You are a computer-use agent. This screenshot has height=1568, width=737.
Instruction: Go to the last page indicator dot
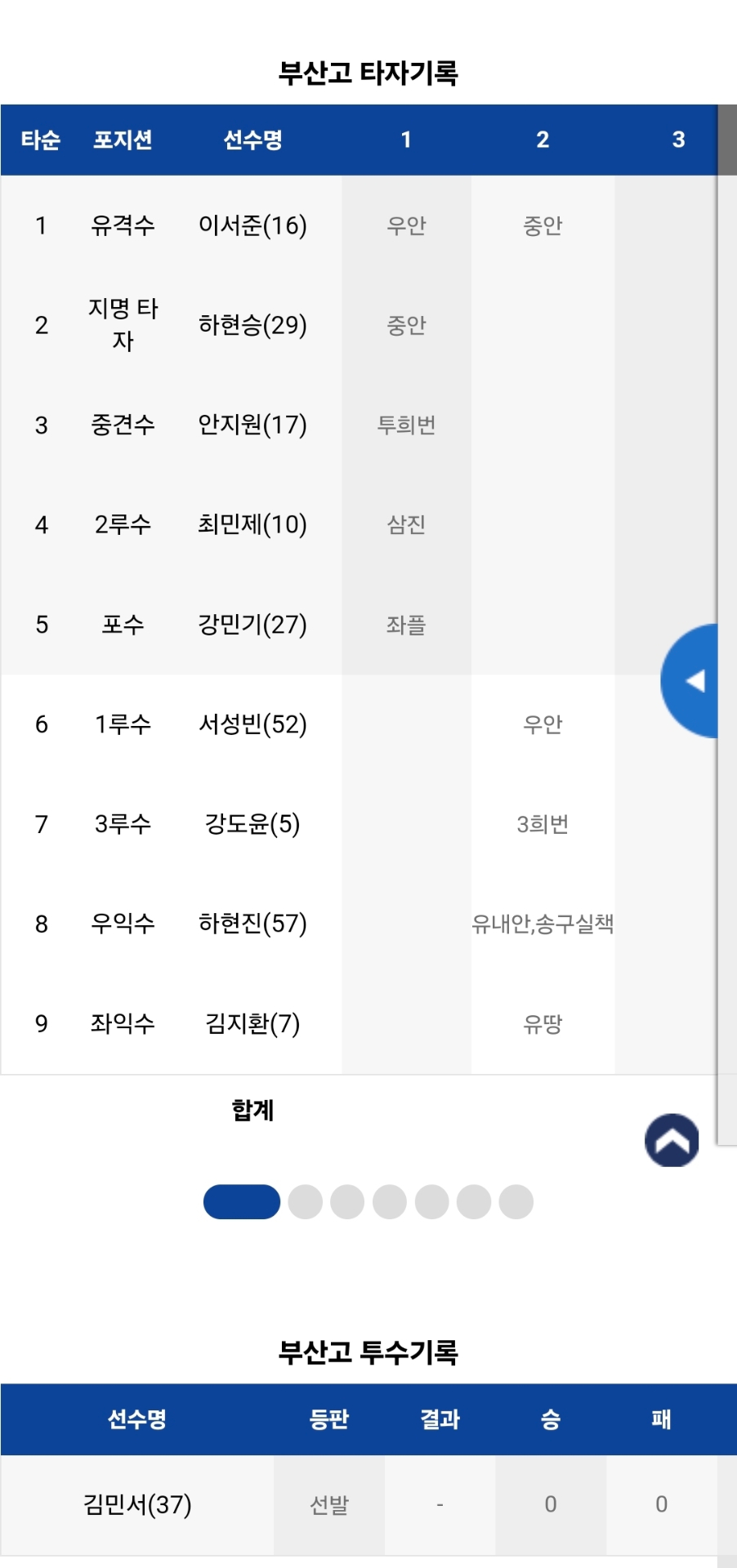(516, 1202)
